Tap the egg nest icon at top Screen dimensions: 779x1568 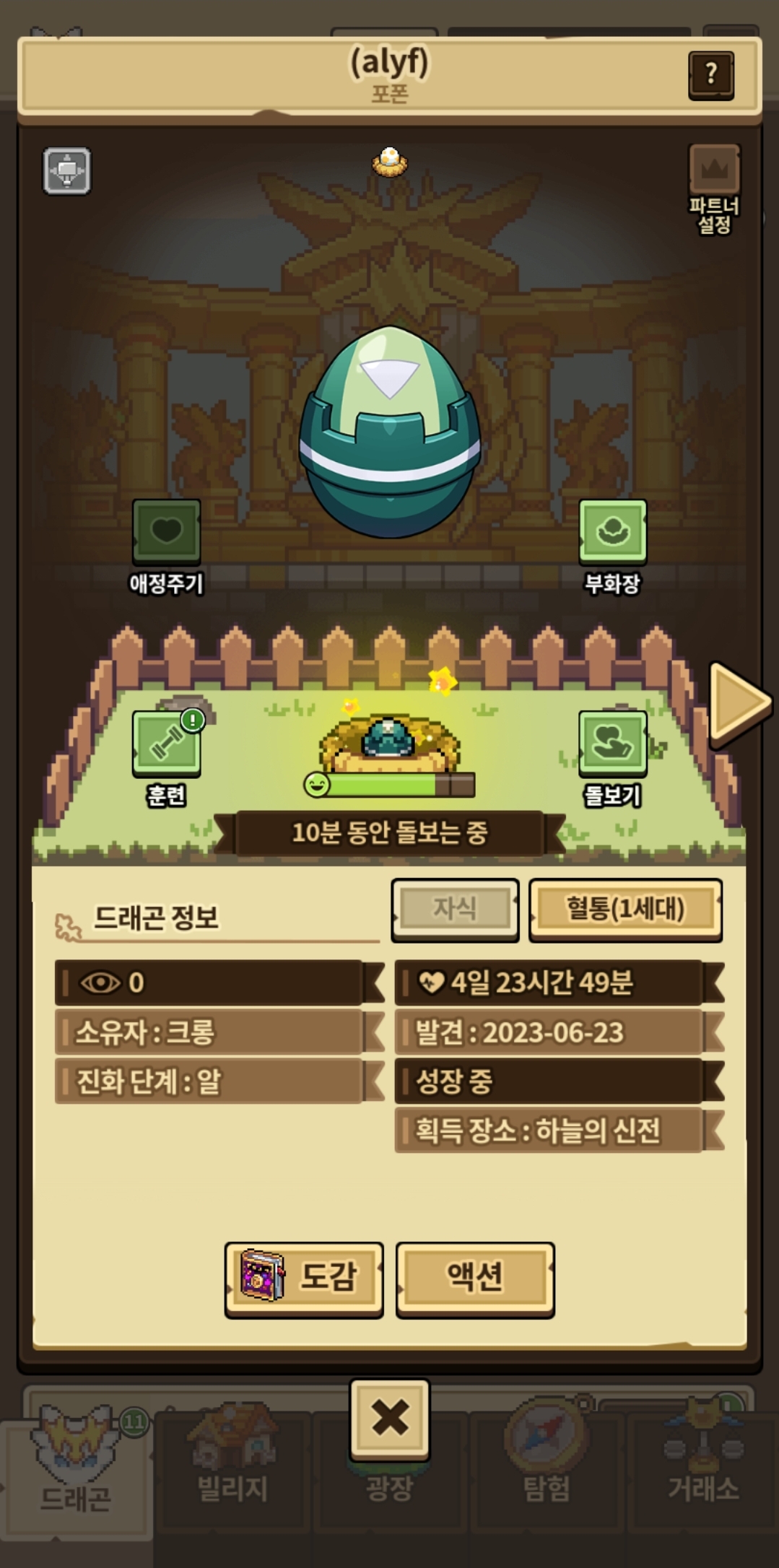[x=390, y=161]
